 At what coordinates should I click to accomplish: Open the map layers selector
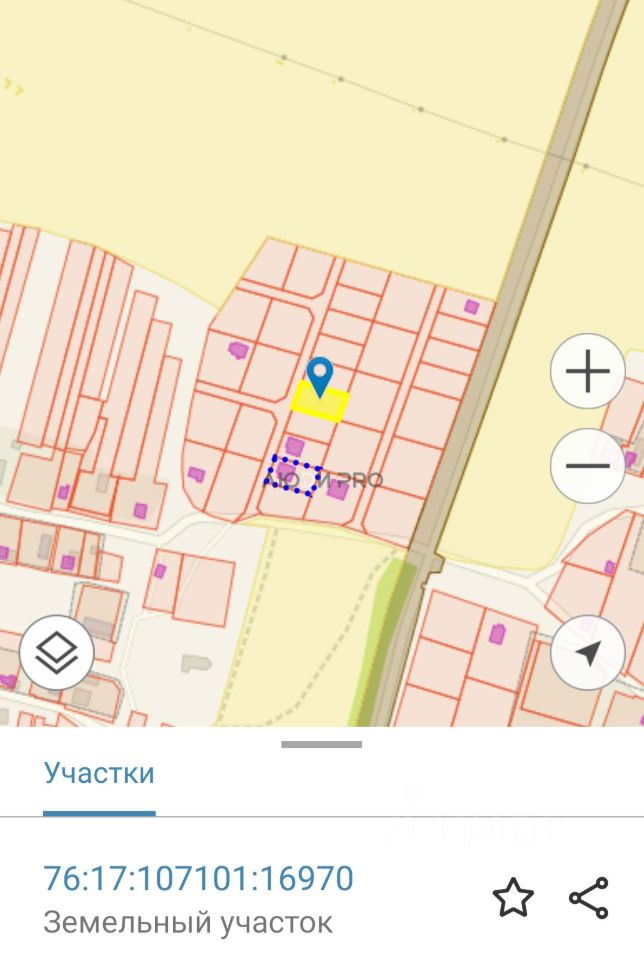(x=57, y=653)
